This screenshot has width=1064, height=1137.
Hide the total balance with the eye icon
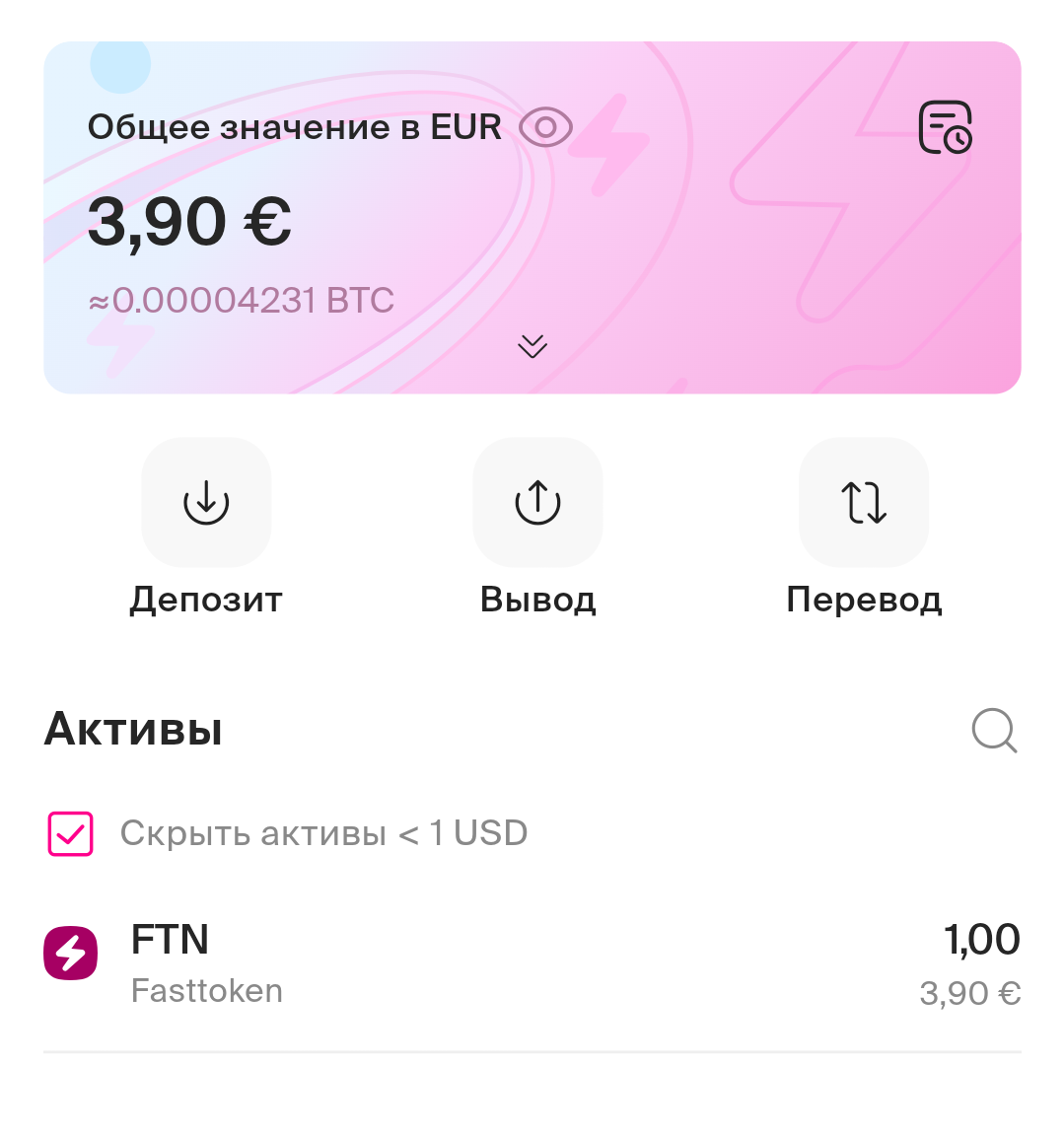tap(545, 128)
